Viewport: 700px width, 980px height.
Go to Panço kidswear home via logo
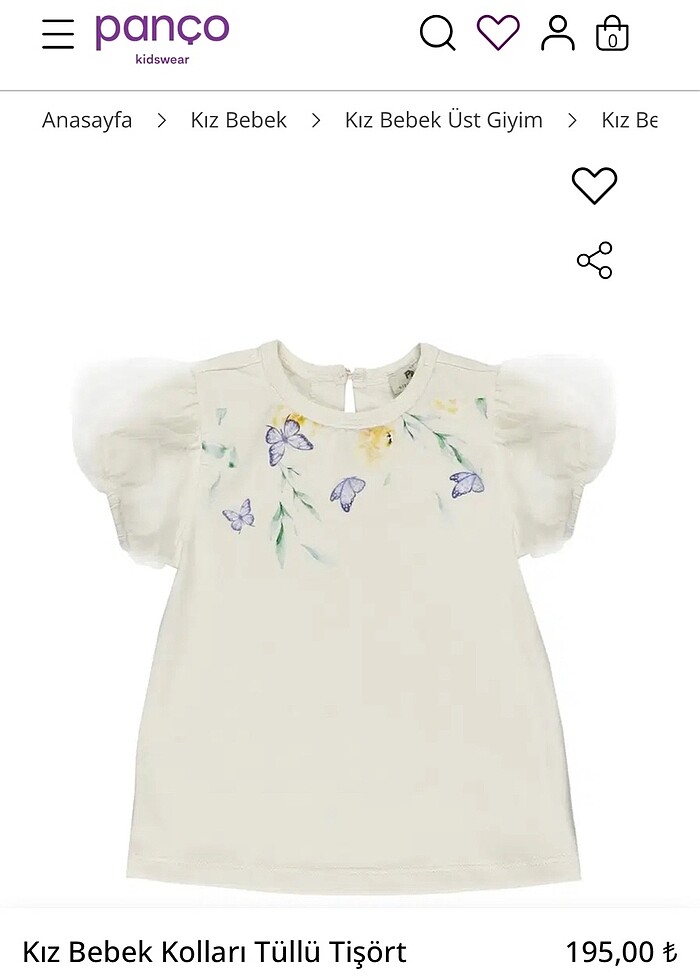(162, 36)
